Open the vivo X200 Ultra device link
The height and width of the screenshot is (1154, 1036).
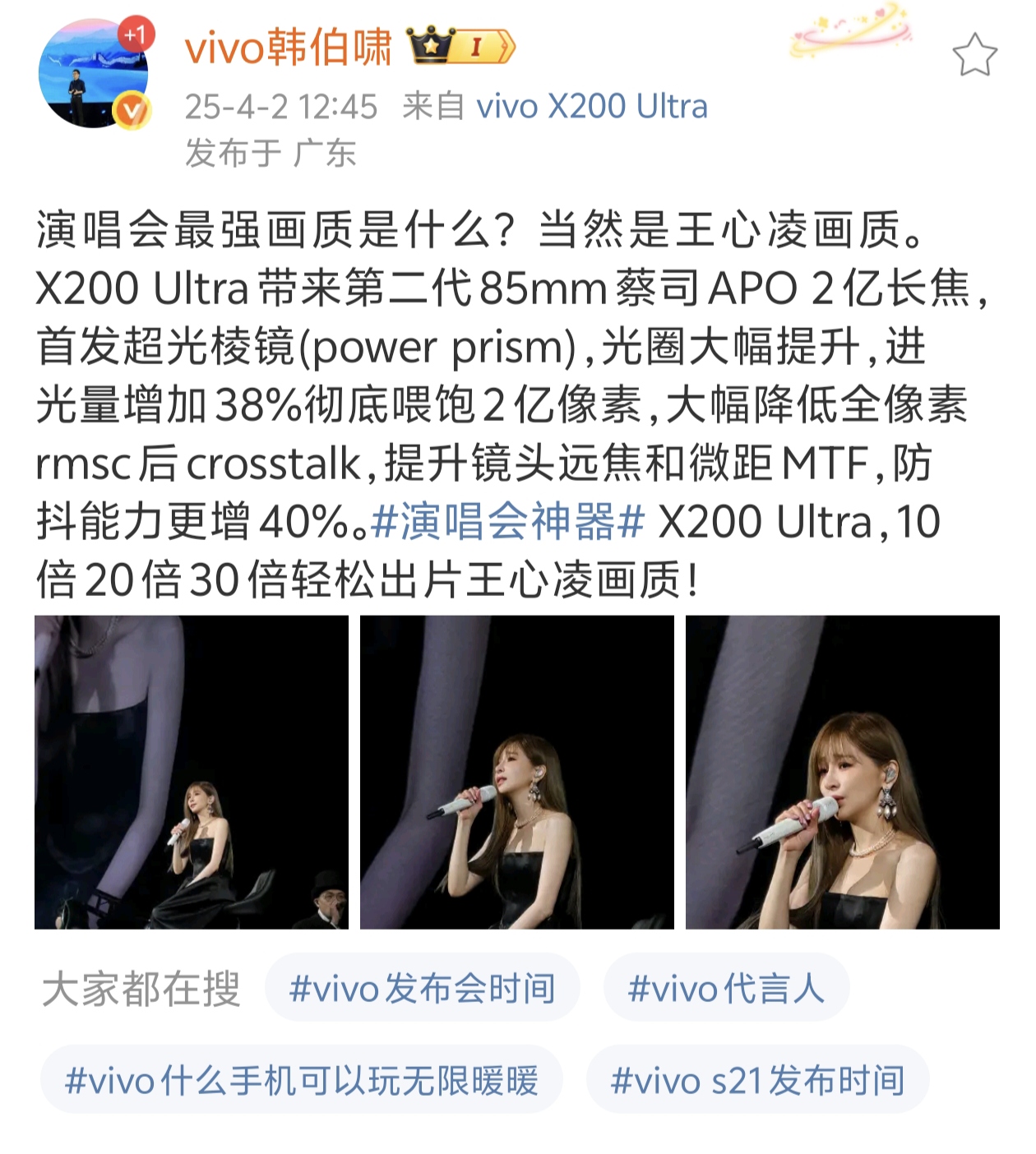click(591, 107)
